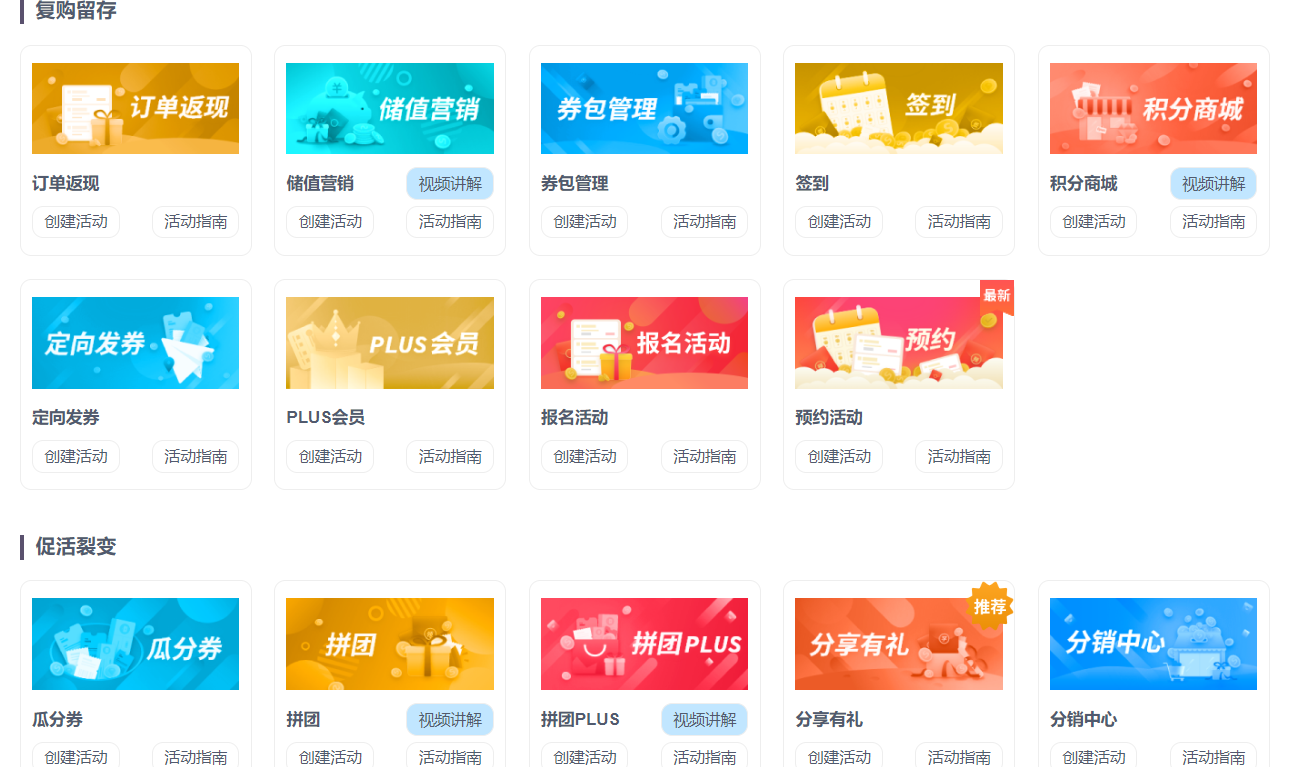View 活动指南 for 积分商城
The height and width of the screenshot is (767, 1296).
tap(1213, 222)
